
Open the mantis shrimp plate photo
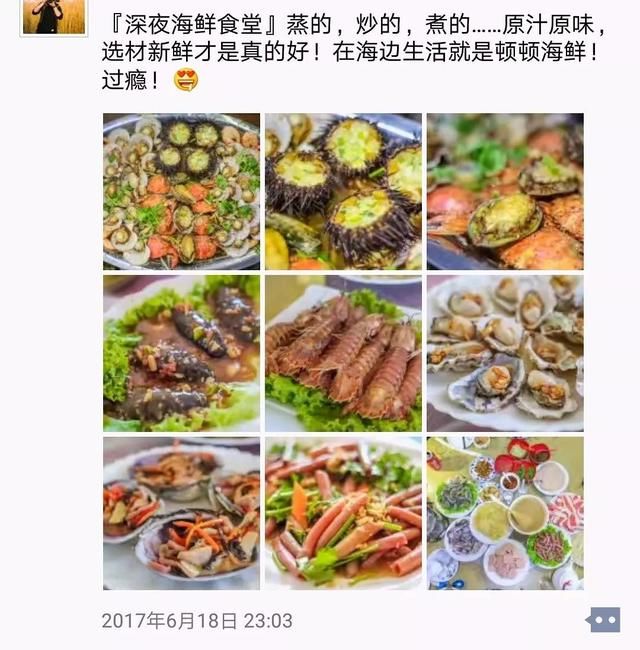[x=343, y=353]
